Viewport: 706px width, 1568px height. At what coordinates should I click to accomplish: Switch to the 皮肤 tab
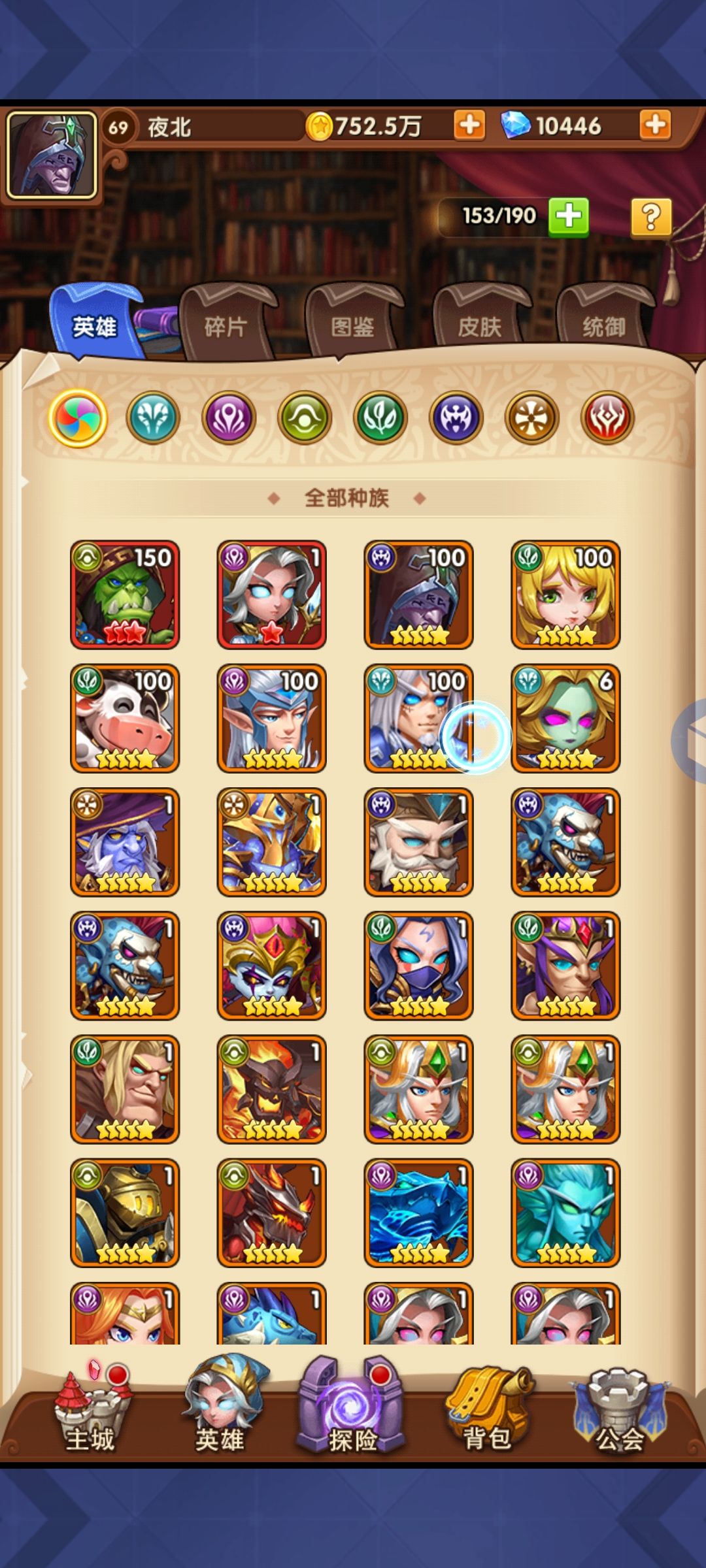point(479,325)
